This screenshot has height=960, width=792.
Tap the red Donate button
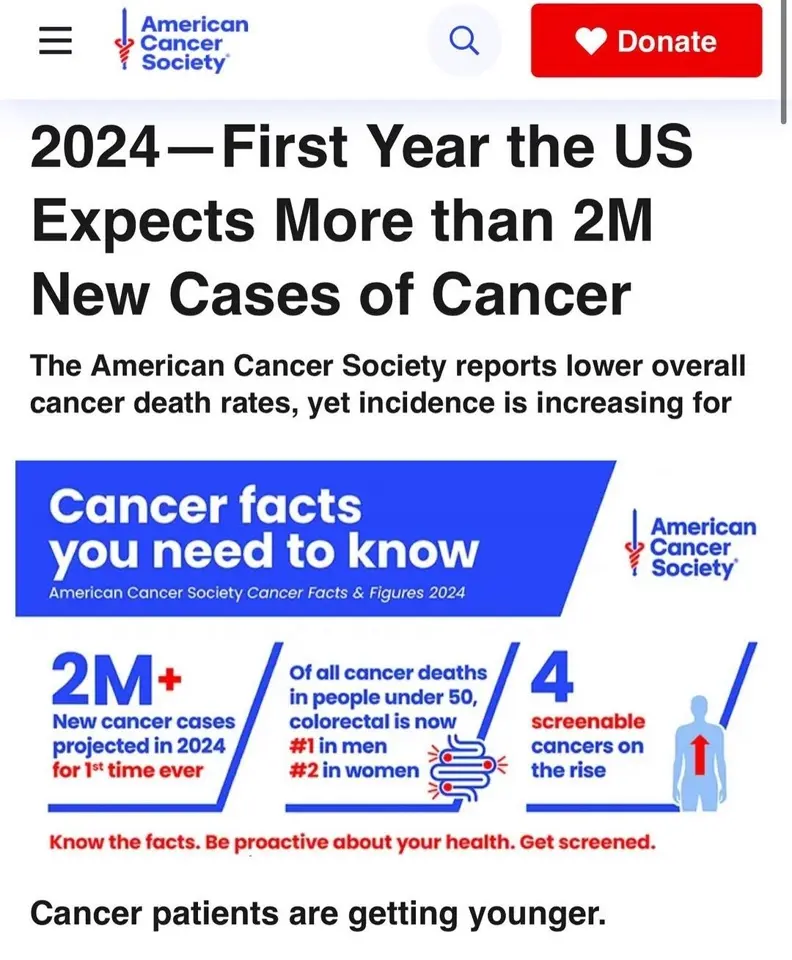(x=646, y=41)
